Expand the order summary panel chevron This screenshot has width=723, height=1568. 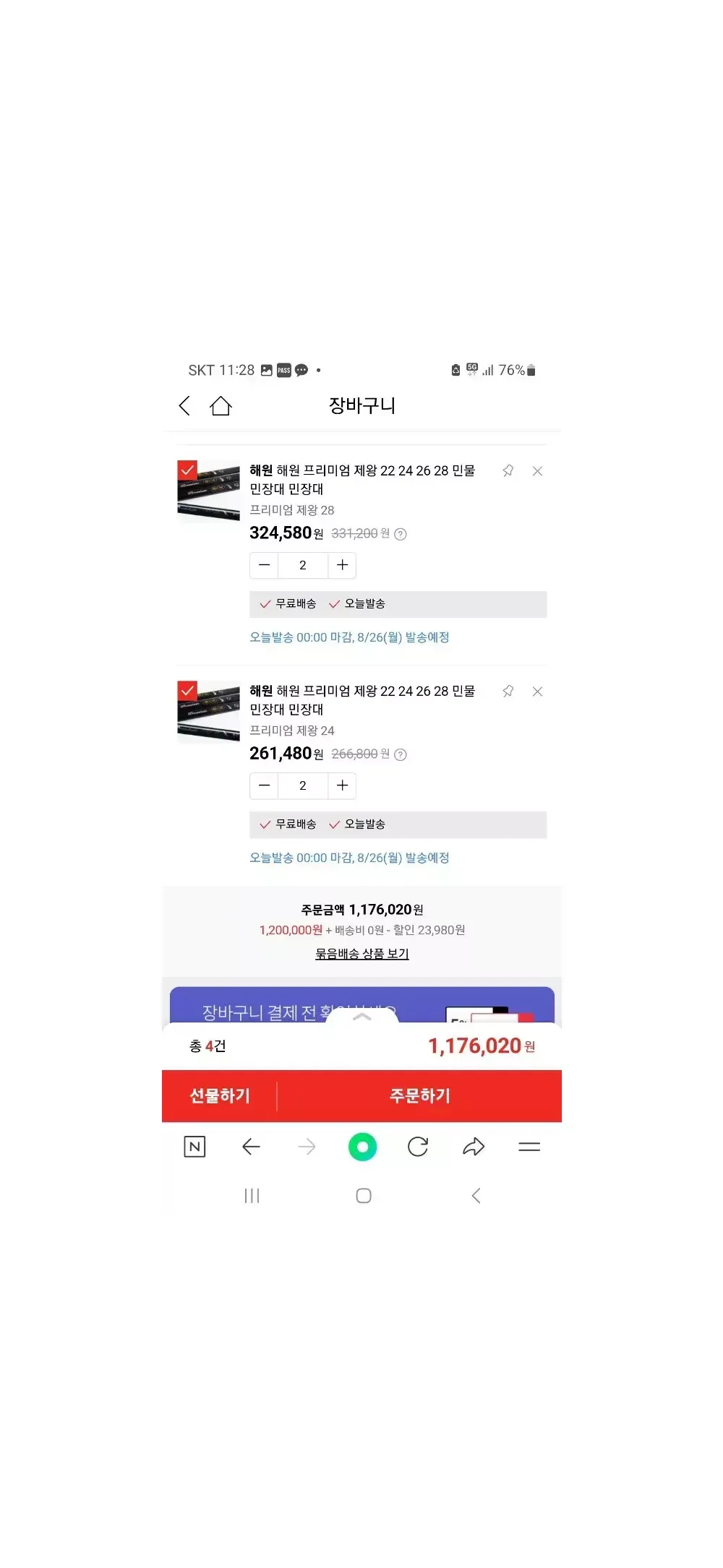click(x=362, y=1016)
